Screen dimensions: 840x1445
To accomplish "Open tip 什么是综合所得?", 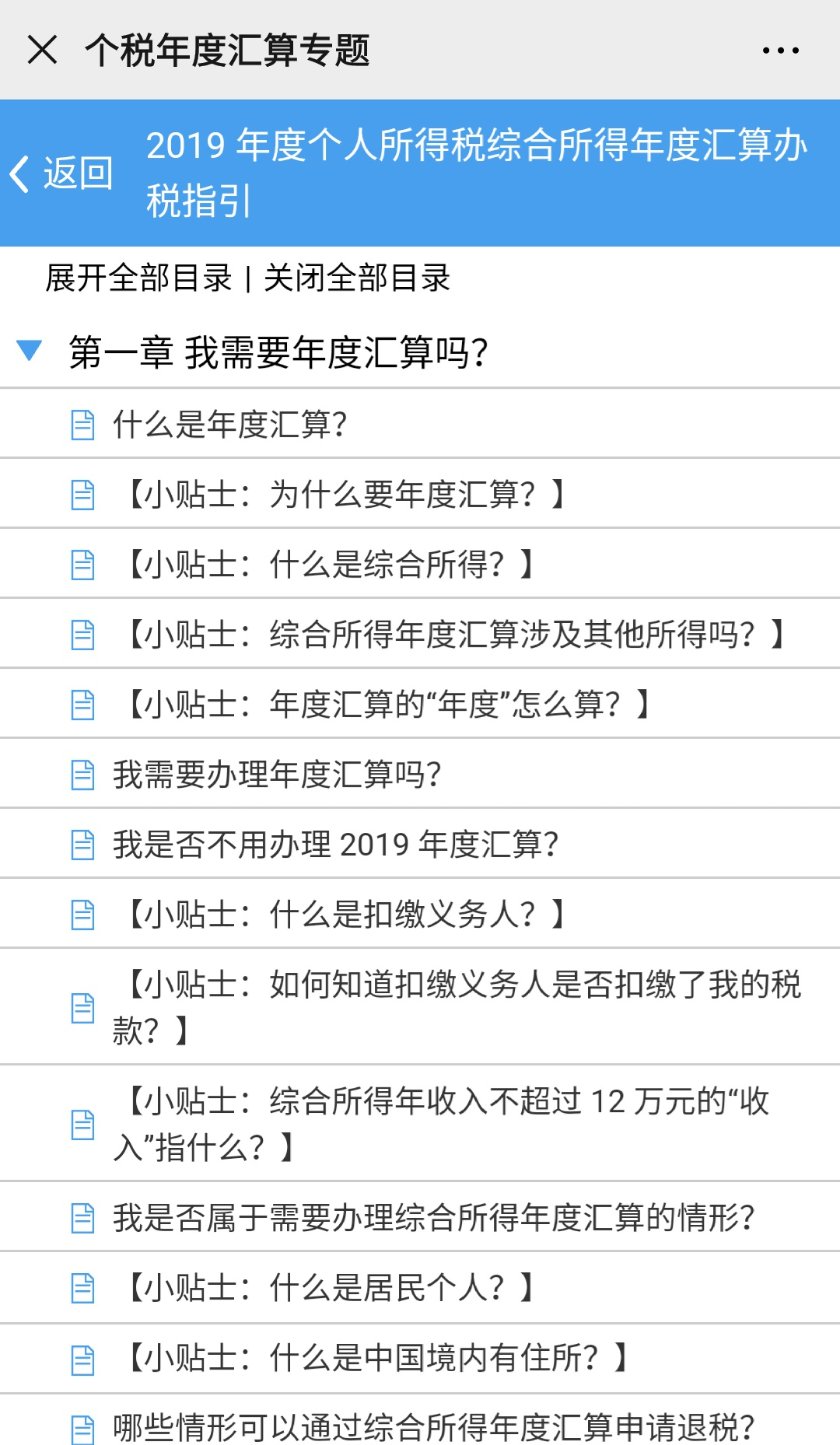I will [x=420, y=564].
